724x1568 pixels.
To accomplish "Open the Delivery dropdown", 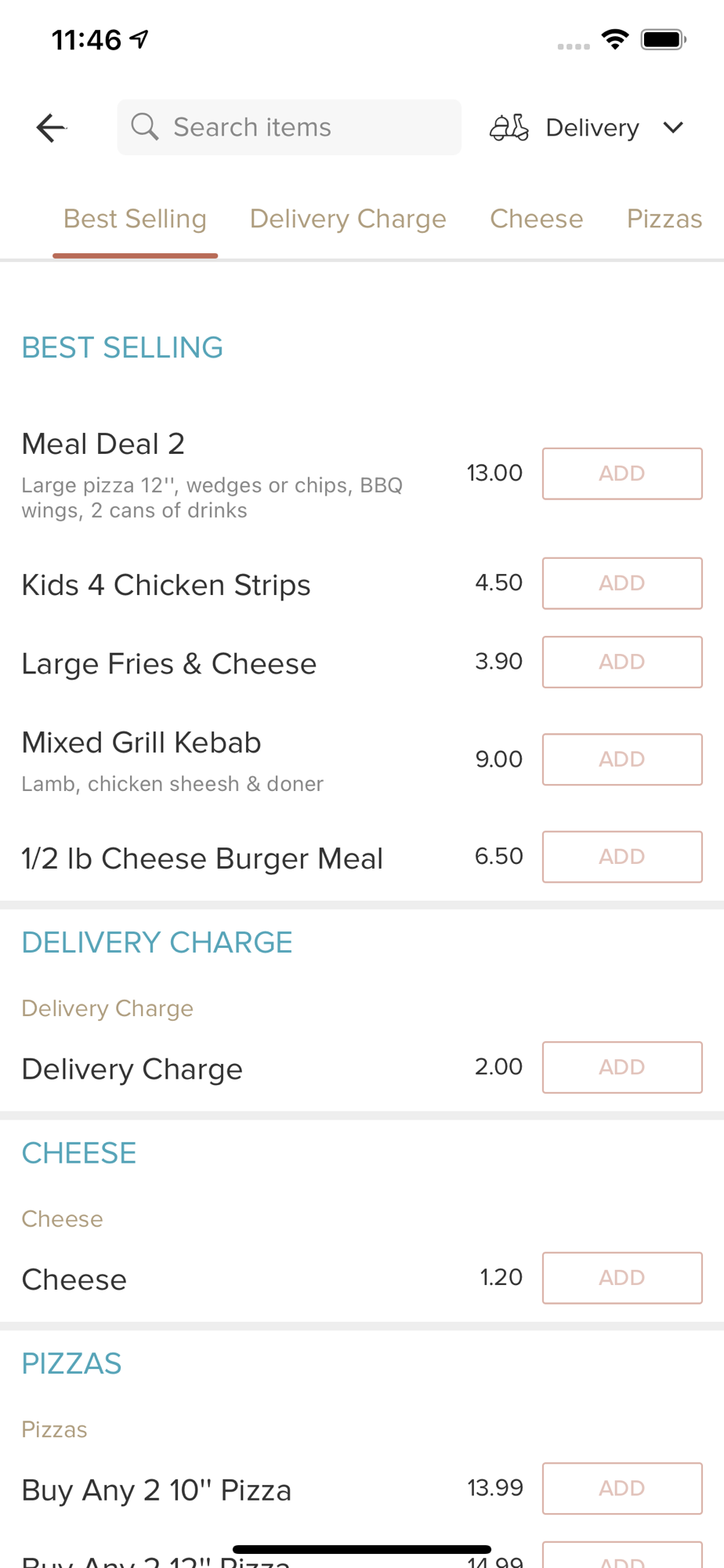I will (x=587, y=127).
